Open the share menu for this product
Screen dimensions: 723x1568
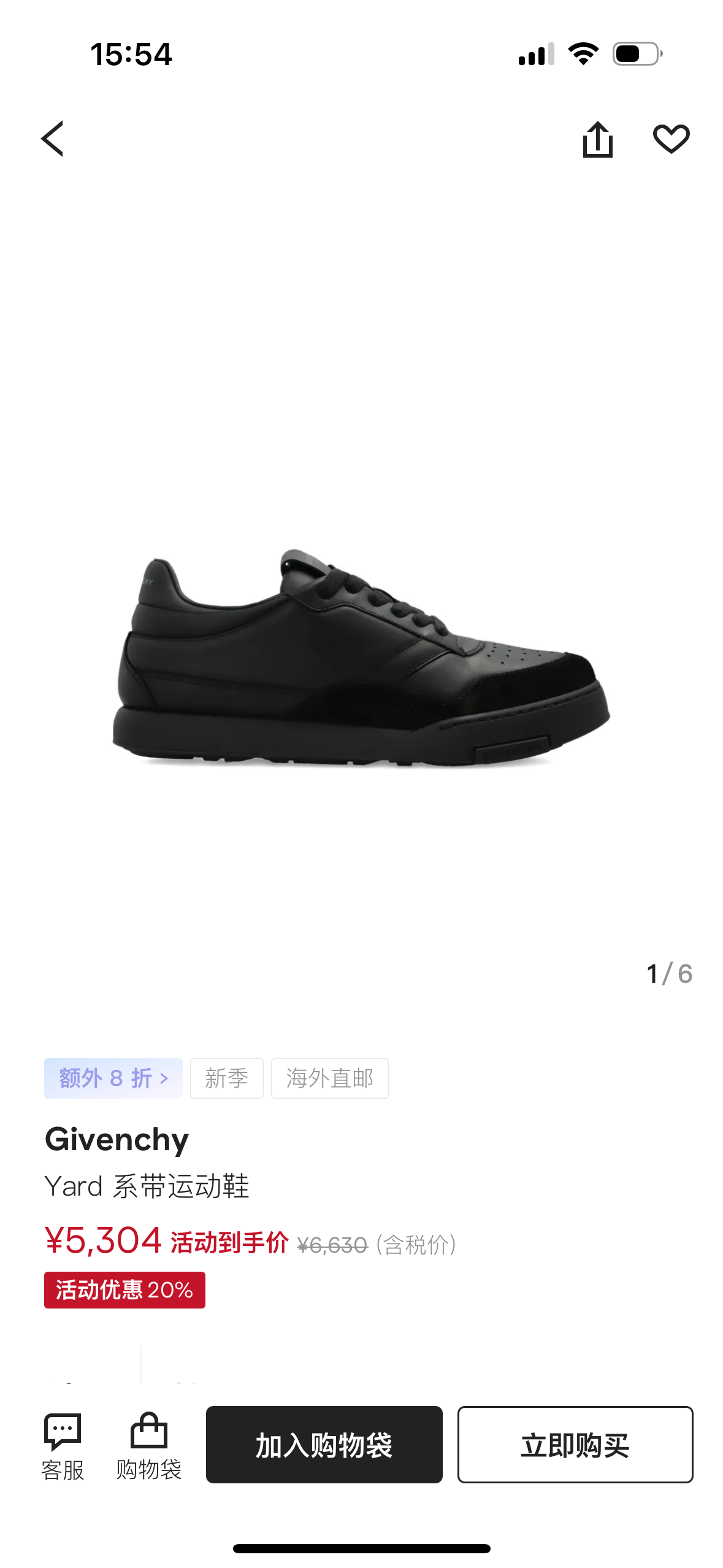pos(599,140)
